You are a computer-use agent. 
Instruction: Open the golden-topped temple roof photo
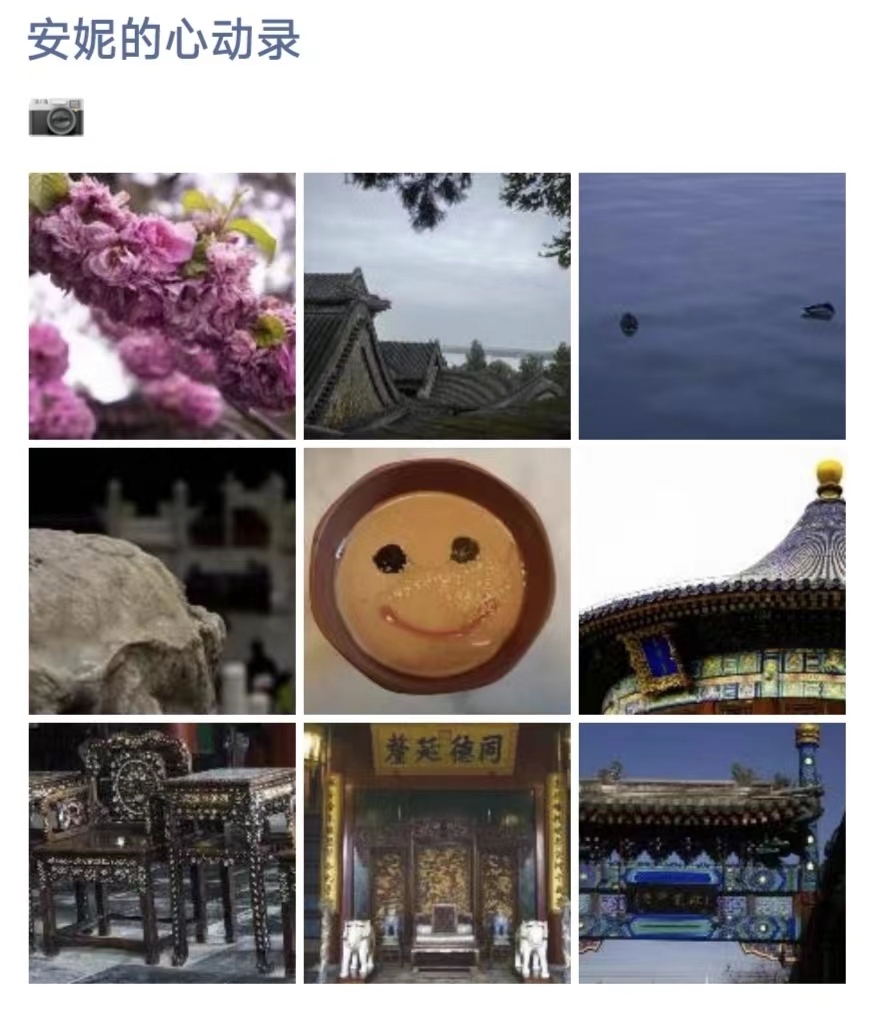coord(712,581)
